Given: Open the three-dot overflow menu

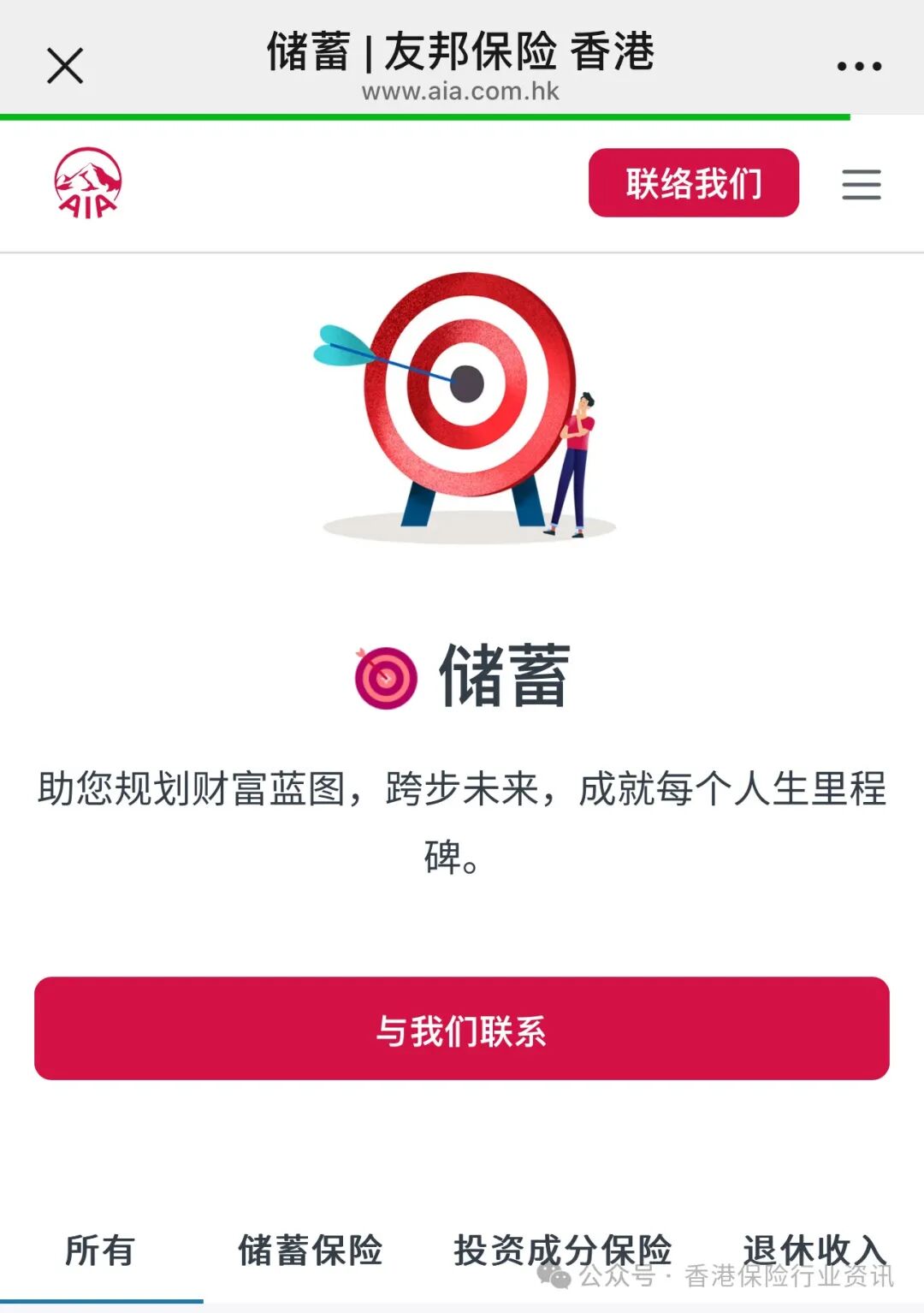Looking at the screenshot, I should click(x=859, y=66).
